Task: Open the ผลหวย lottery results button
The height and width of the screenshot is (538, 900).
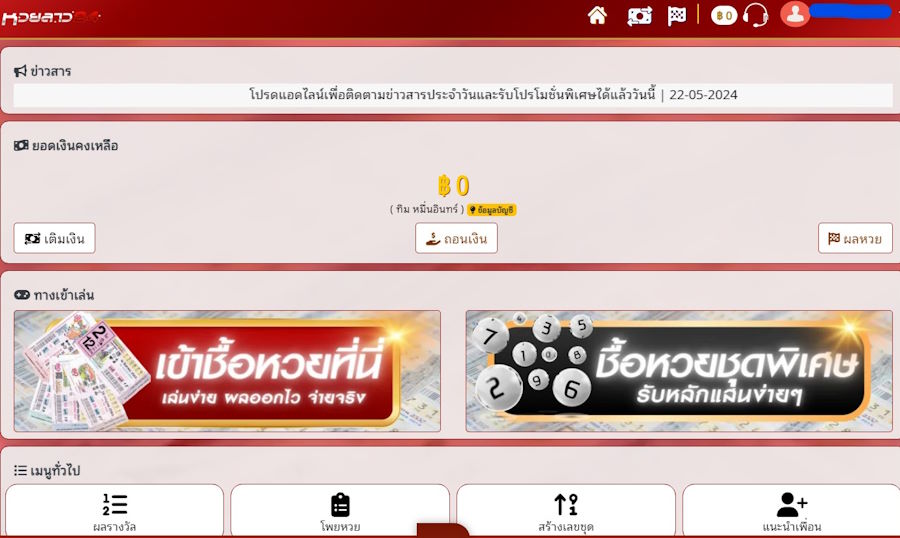Action: [x=855, y=238]
